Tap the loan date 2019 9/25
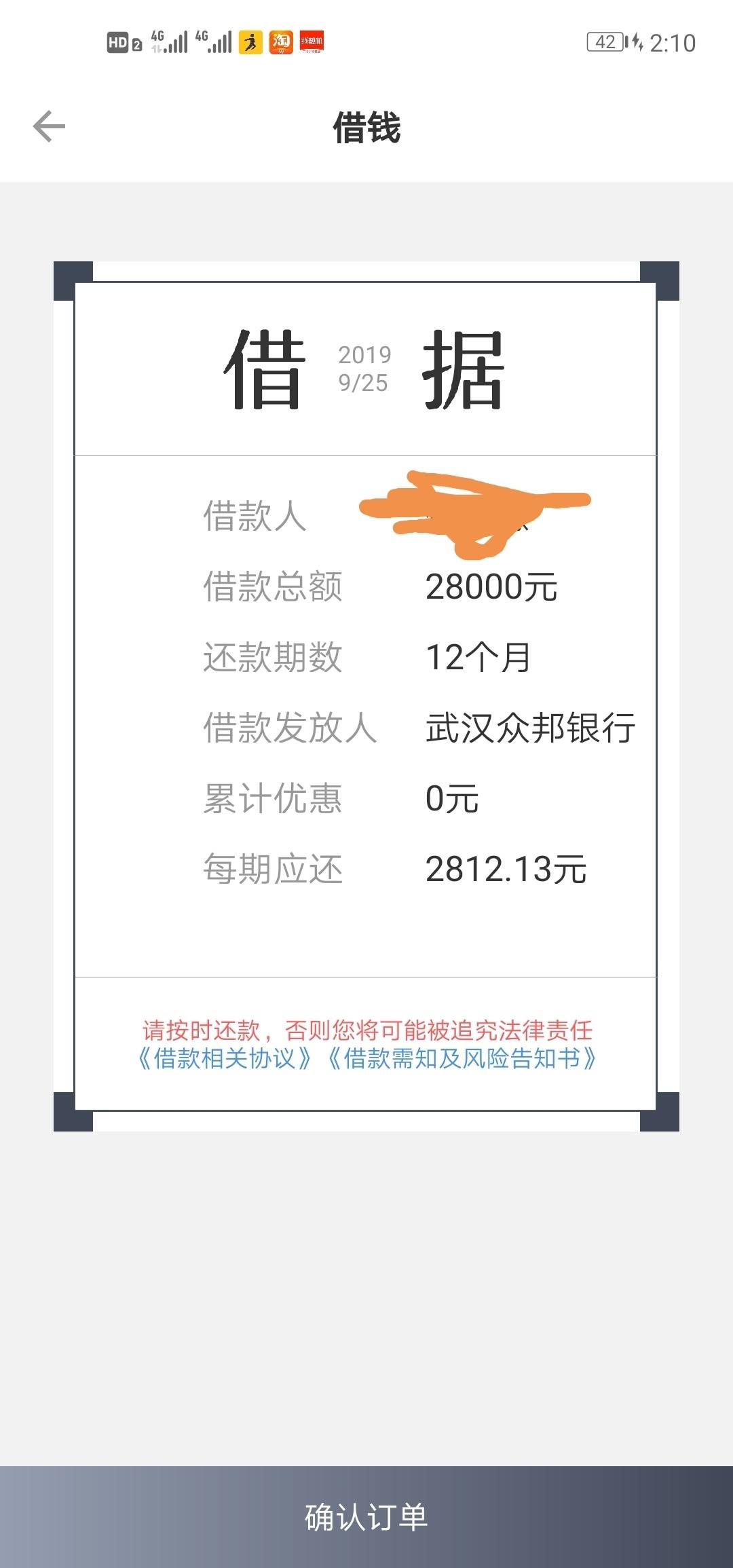The image size is (733, 1568). coord(364,370)
